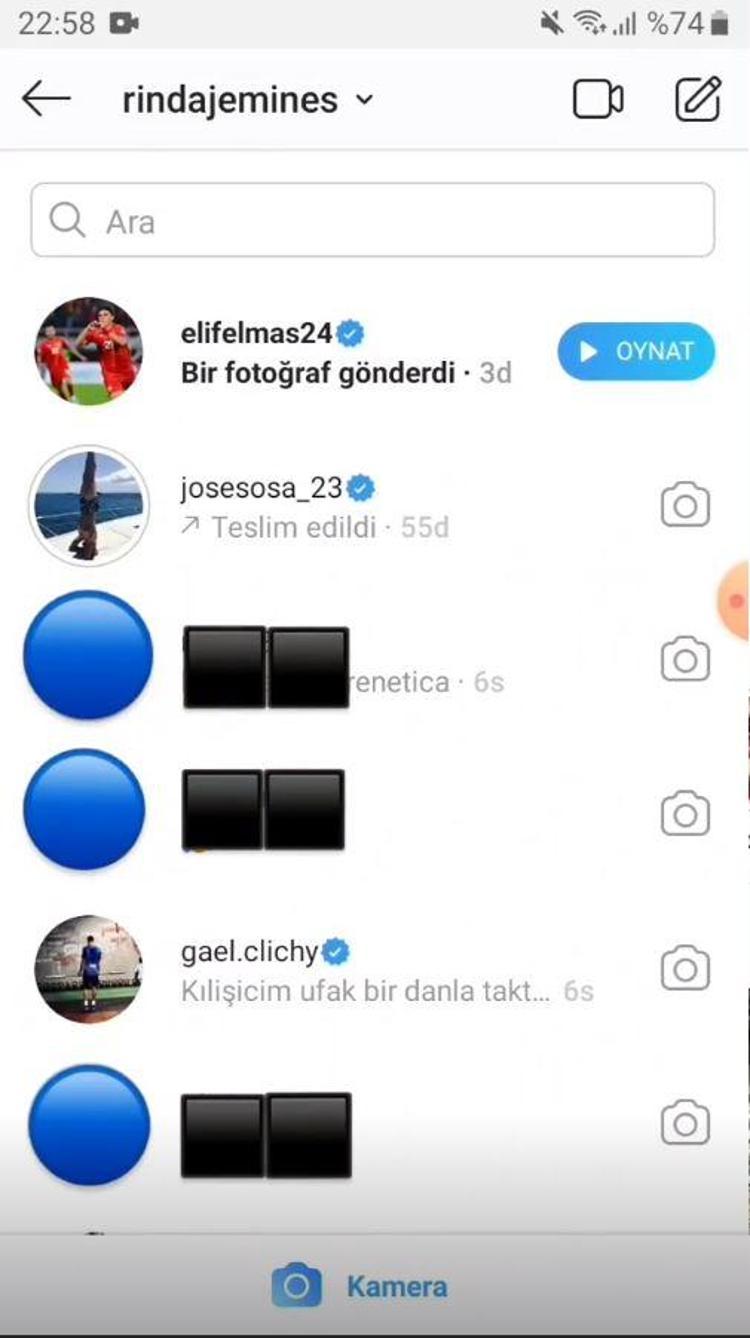Play the photo from elifelmas24

point(636,352)
